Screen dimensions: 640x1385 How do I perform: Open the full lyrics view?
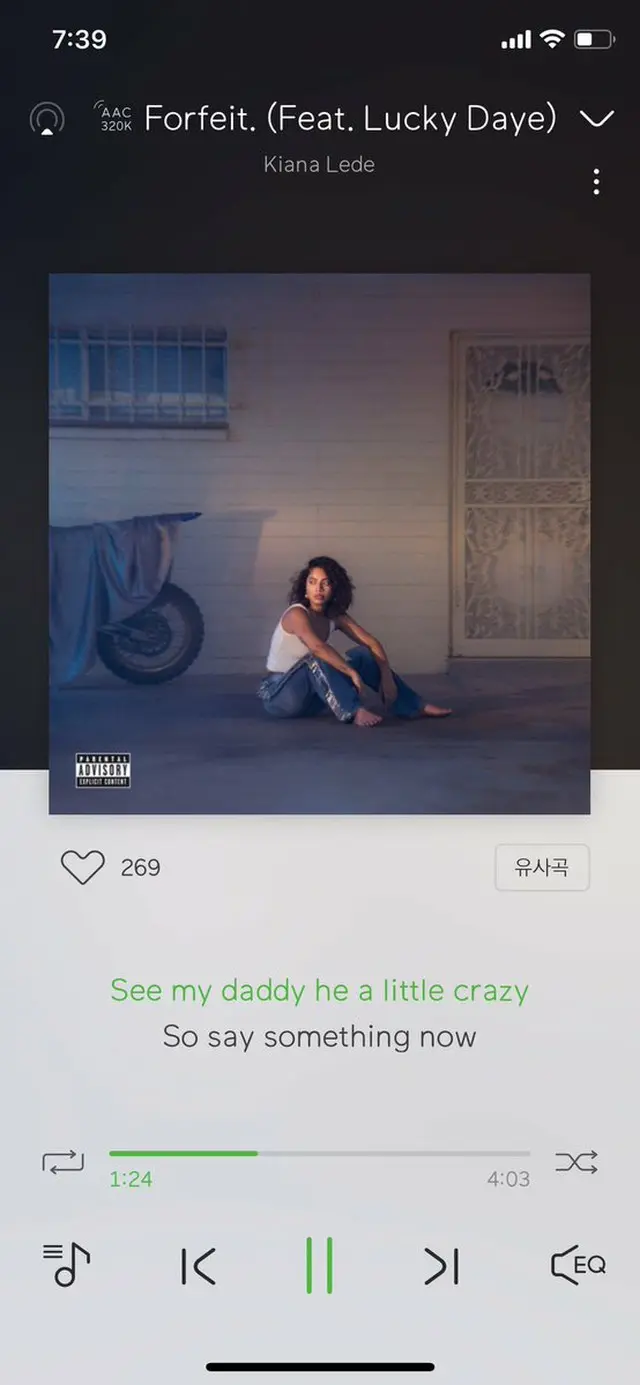click(319, 1013)
